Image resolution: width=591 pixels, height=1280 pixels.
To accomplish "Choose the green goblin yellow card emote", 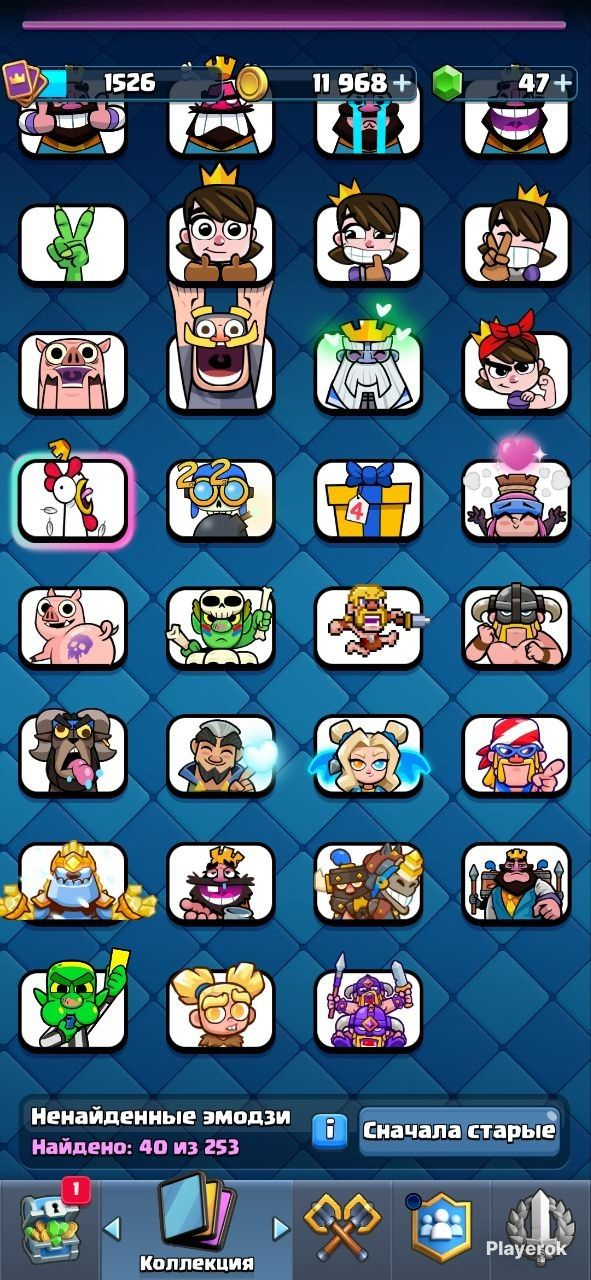I will tap(73, 1008).
